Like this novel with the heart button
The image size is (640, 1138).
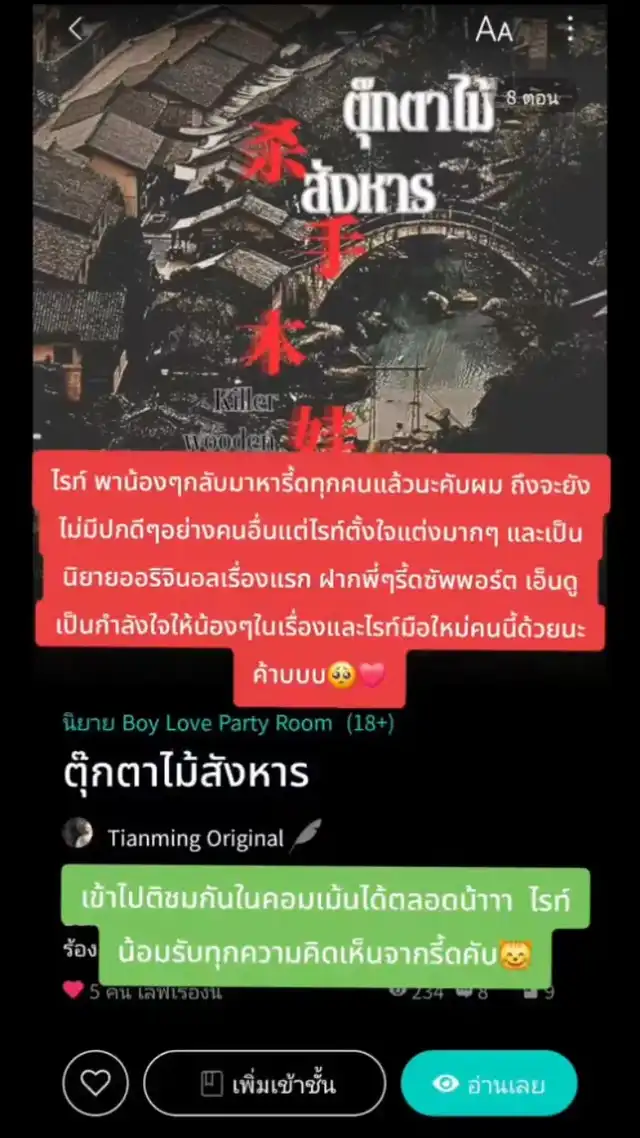(95, 1083)
